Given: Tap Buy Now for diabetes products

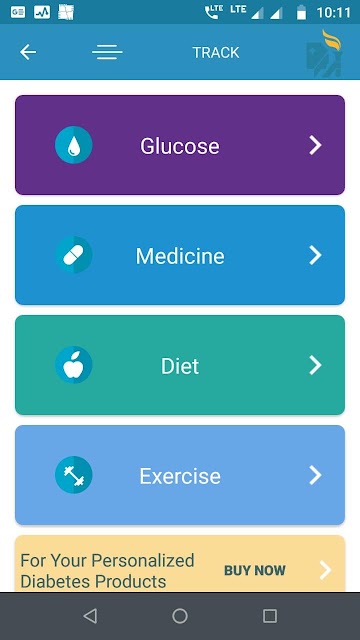Looking at the screenshot, I should pyautogui.click(x=254, y=570).
